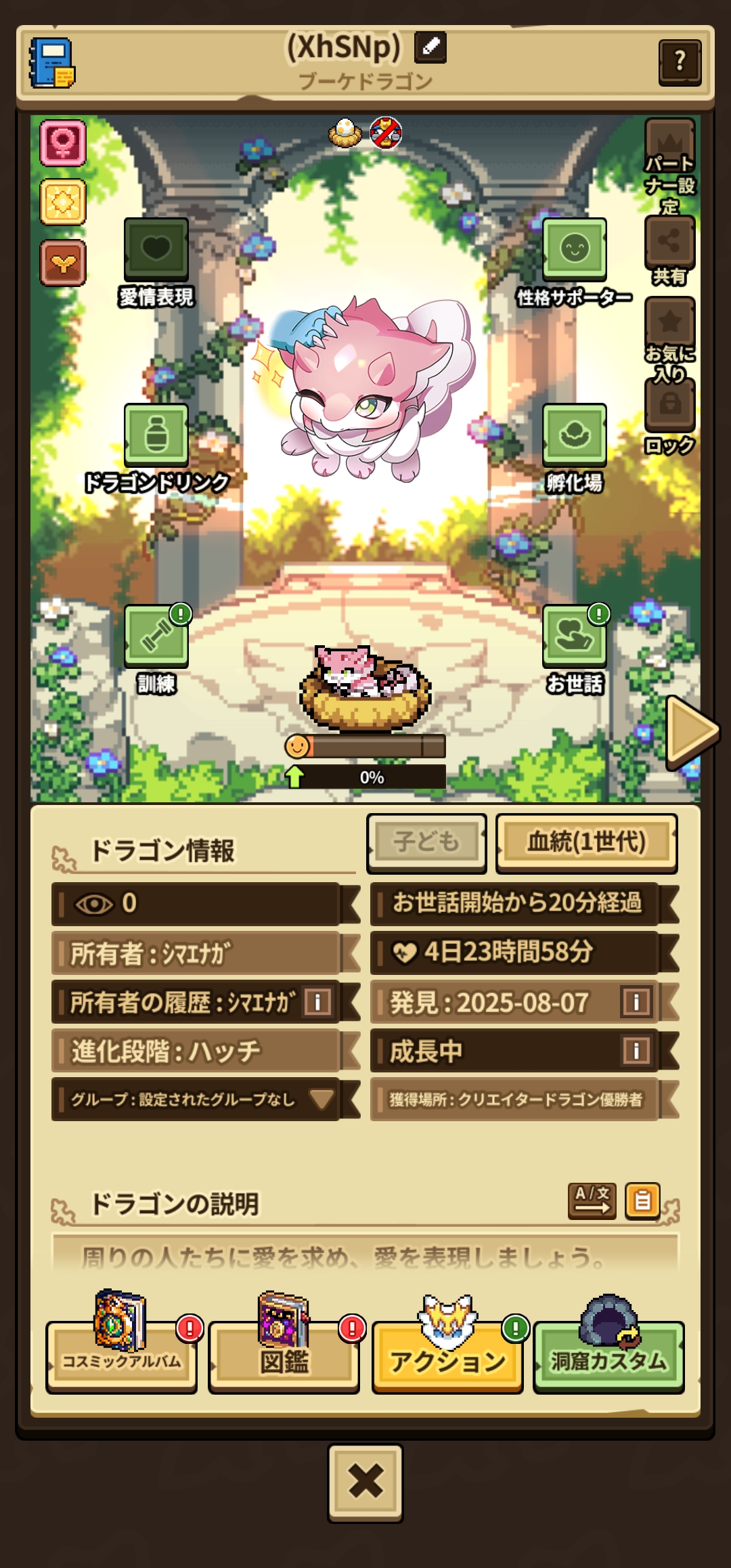Start 訓練 training
Image resolution: width=731 pixels, height=1568 pixels.
coord(156,636)
